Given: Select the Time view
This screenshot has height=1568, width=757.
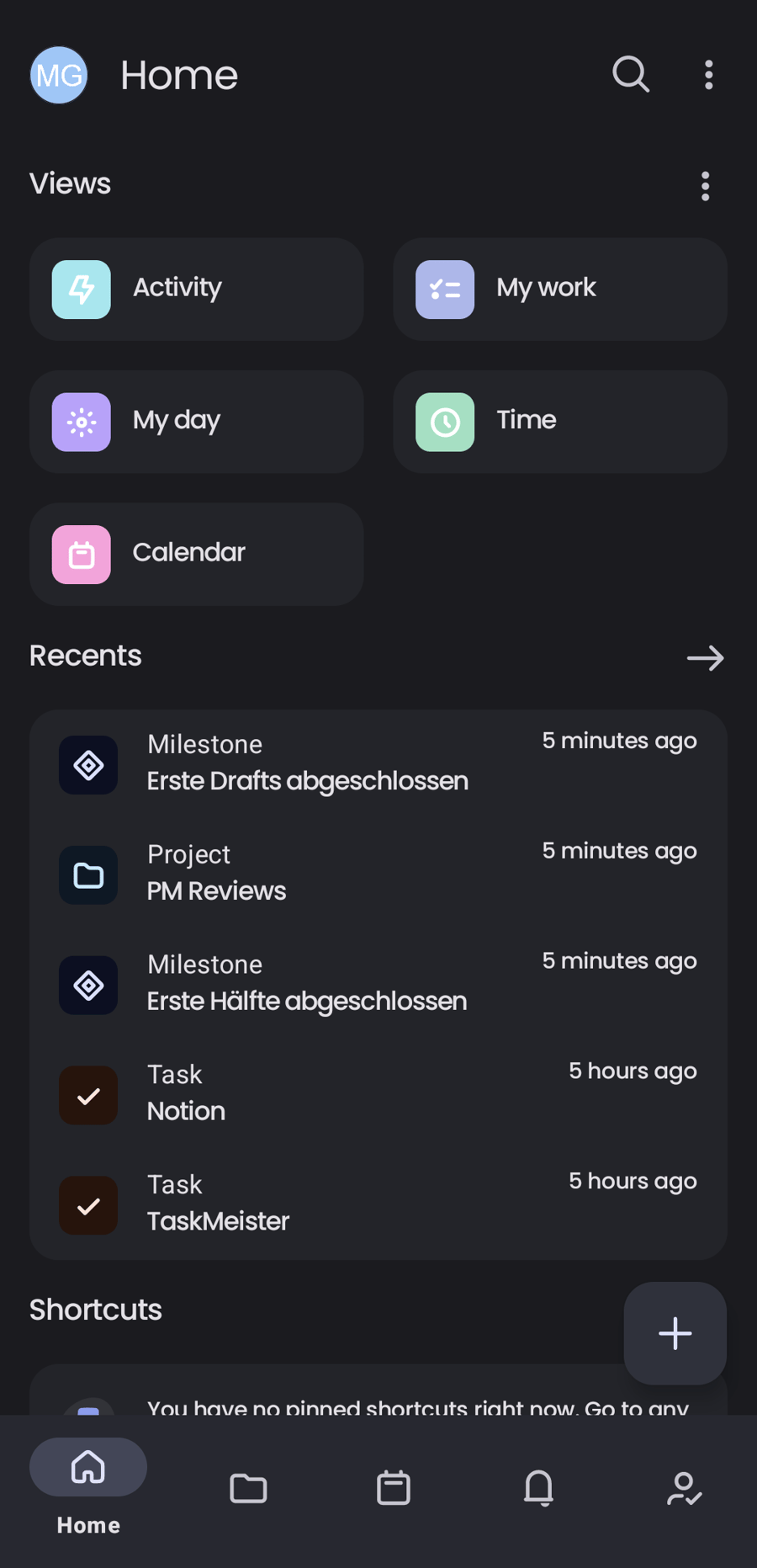Looking at the screenshot, I should pos(559,421).
